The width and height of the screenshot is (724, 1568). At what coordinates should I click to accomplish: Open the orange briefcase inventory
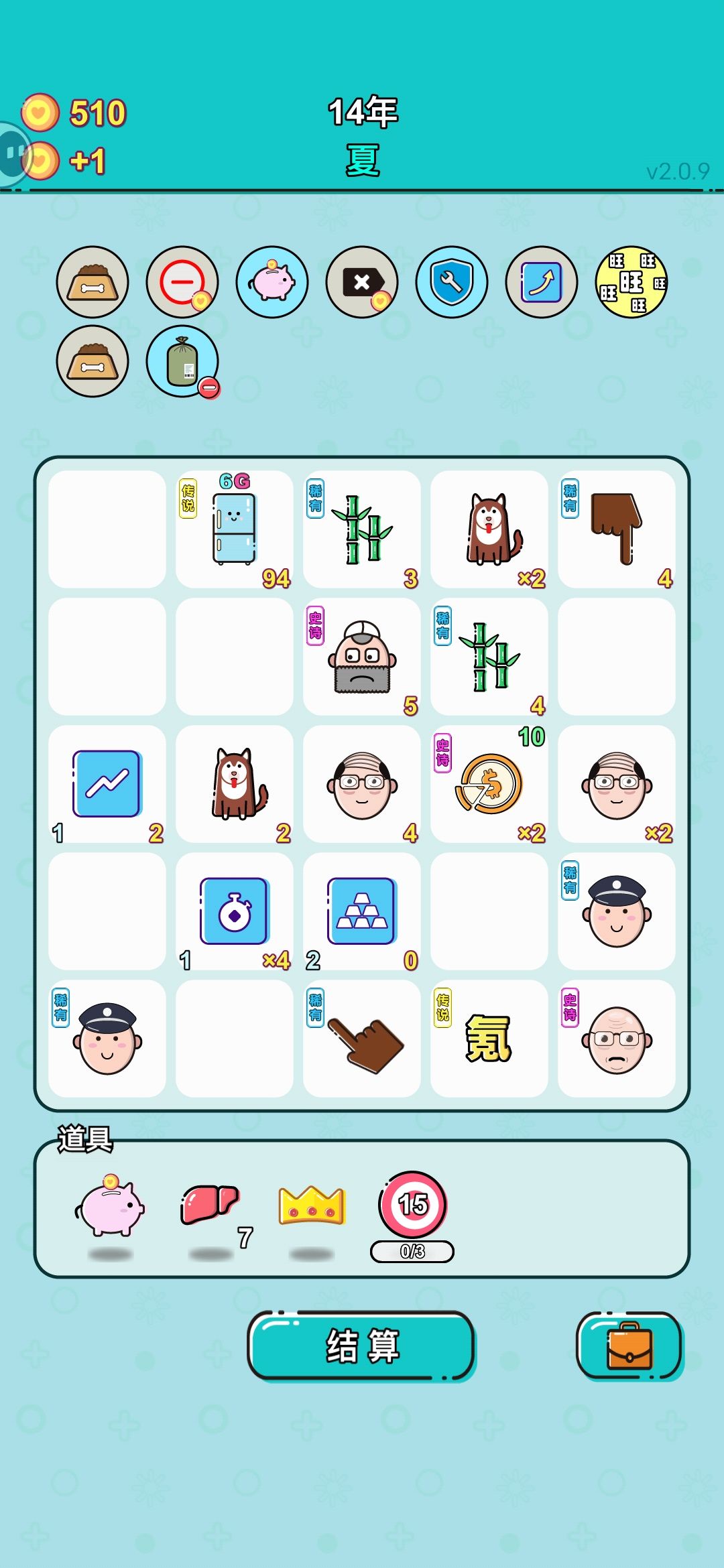tap(629, 1346)
